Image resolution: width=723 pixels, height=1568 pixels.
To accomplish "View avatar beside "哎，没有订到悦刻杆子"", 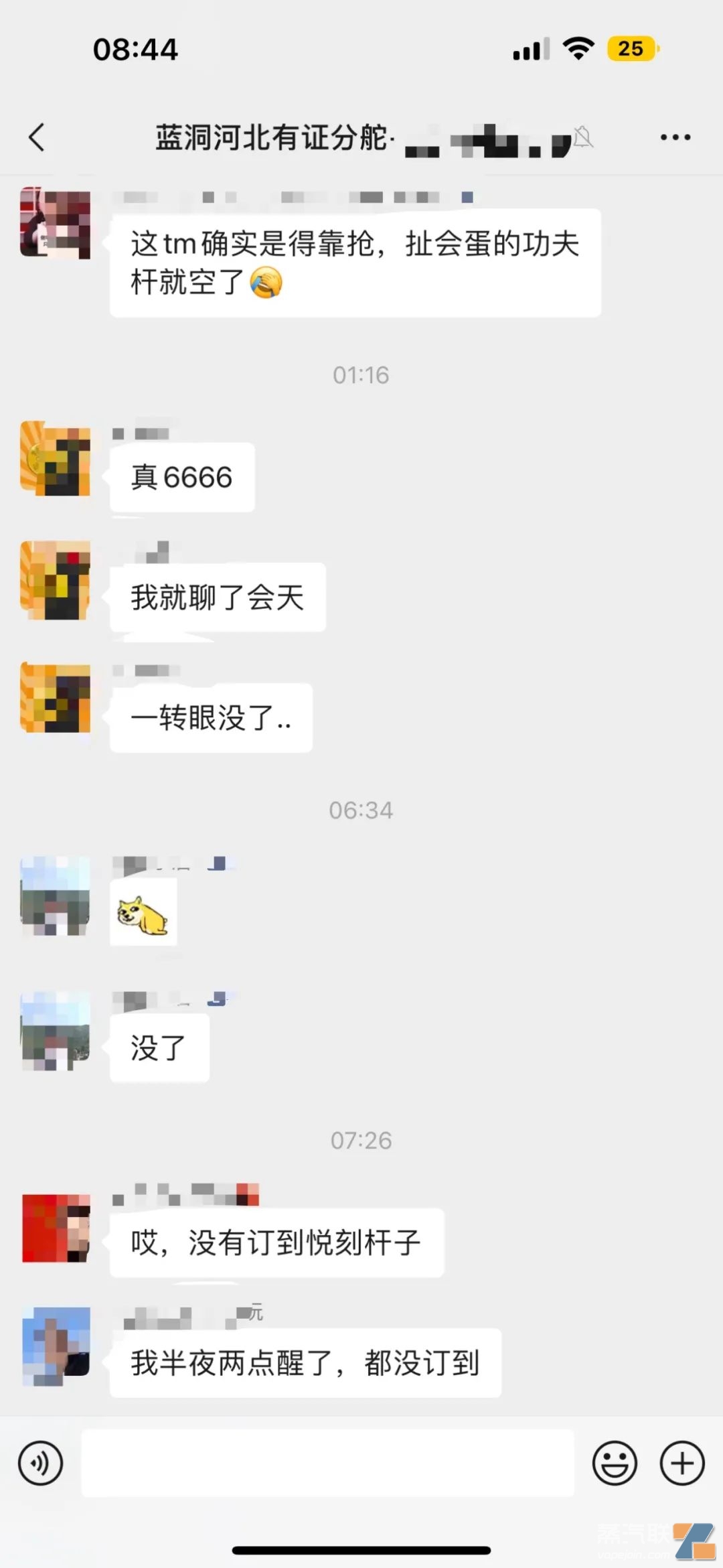I will pyautogui.click(x=56, y=1228).
